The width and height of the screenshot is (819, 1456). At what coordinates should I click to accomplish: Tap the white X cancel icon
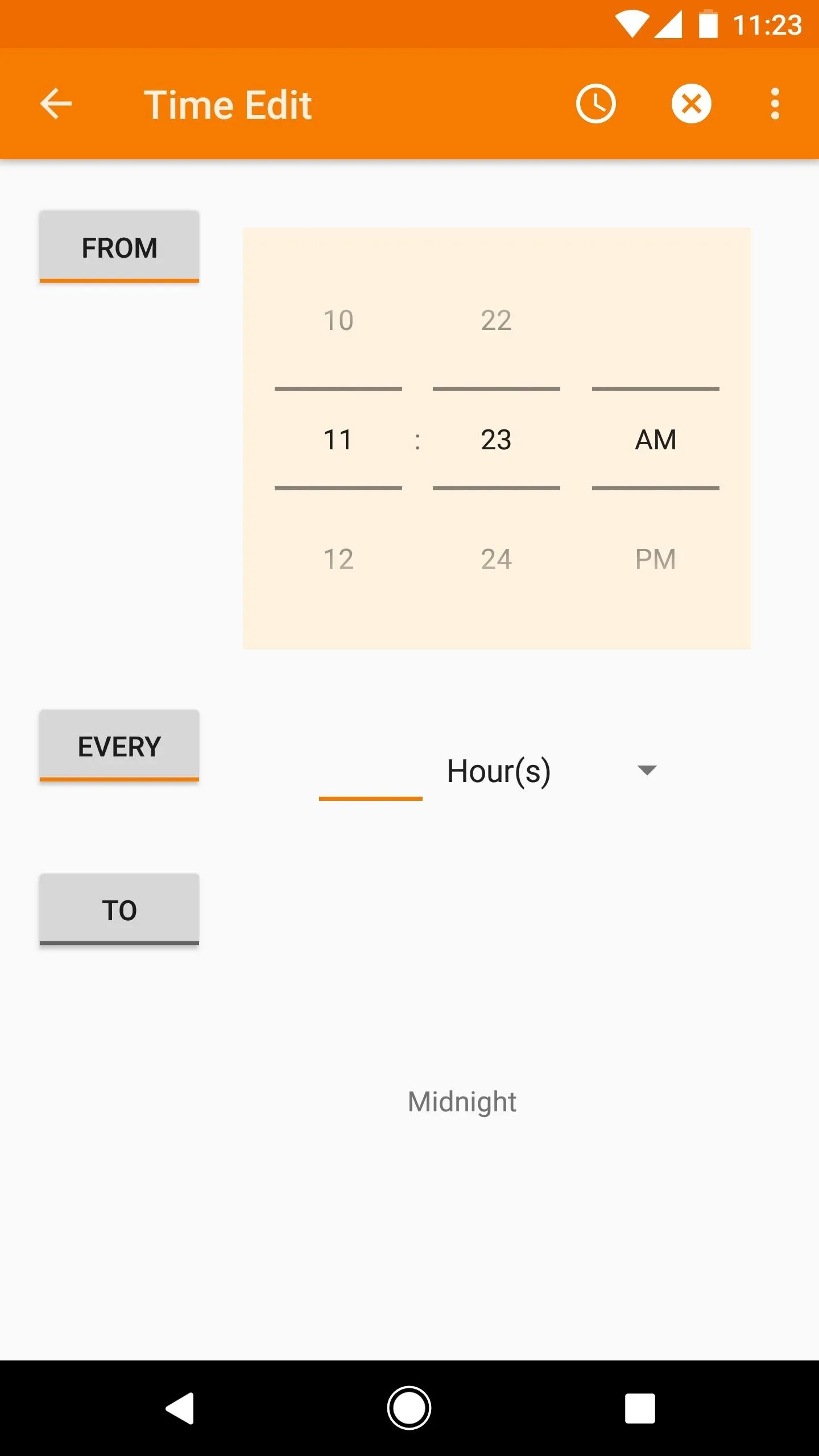691,104
